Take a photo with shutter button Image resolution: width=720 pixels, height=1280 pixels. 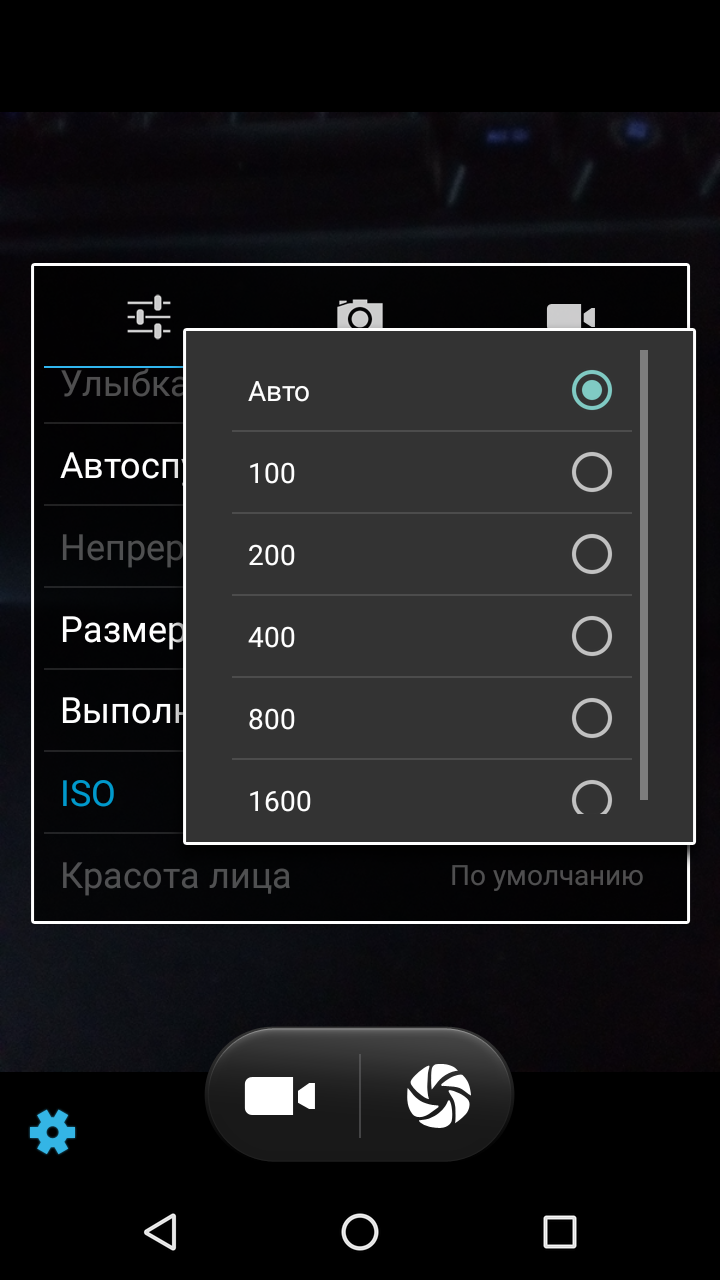438,1096
